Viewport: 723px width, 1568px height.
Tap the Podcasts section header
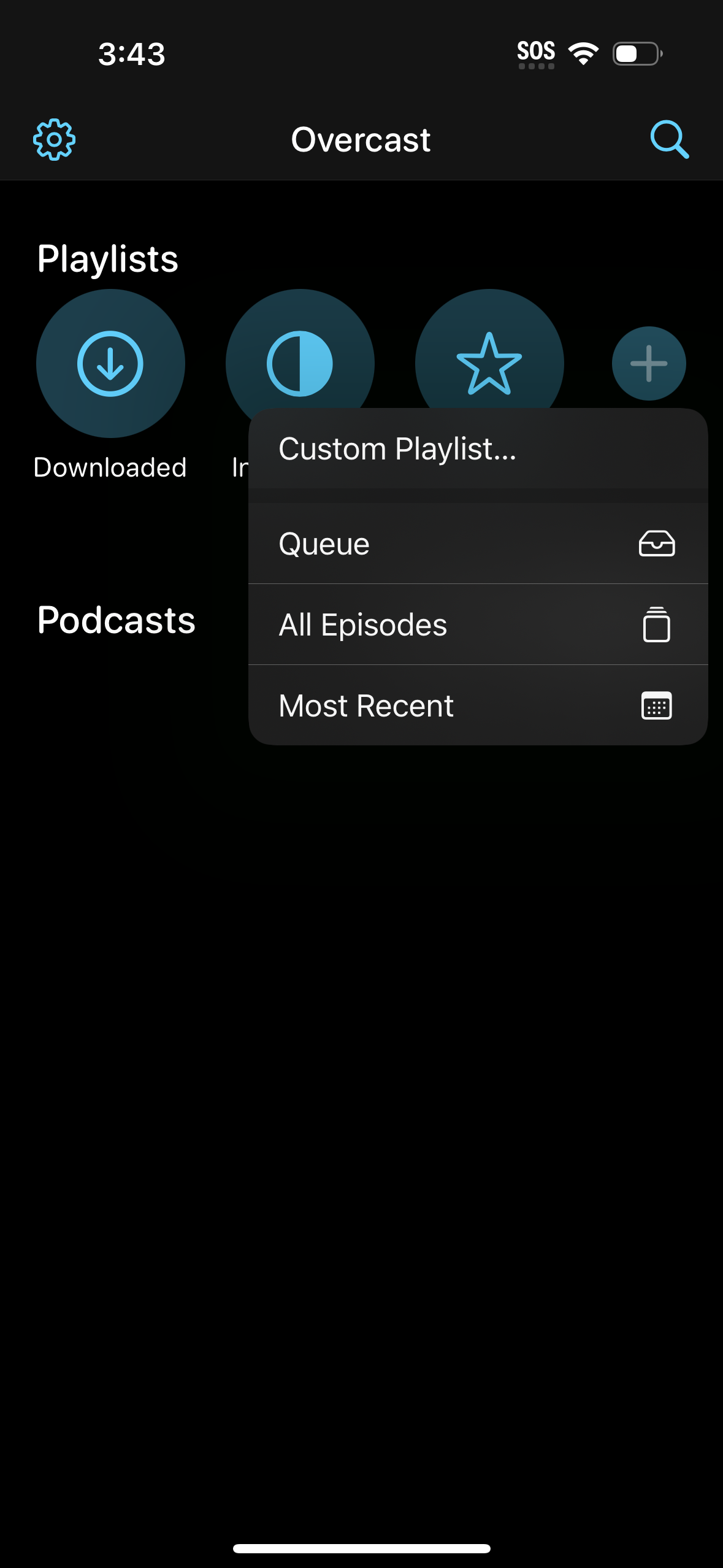pyautogui.click(x=115, y=620)
